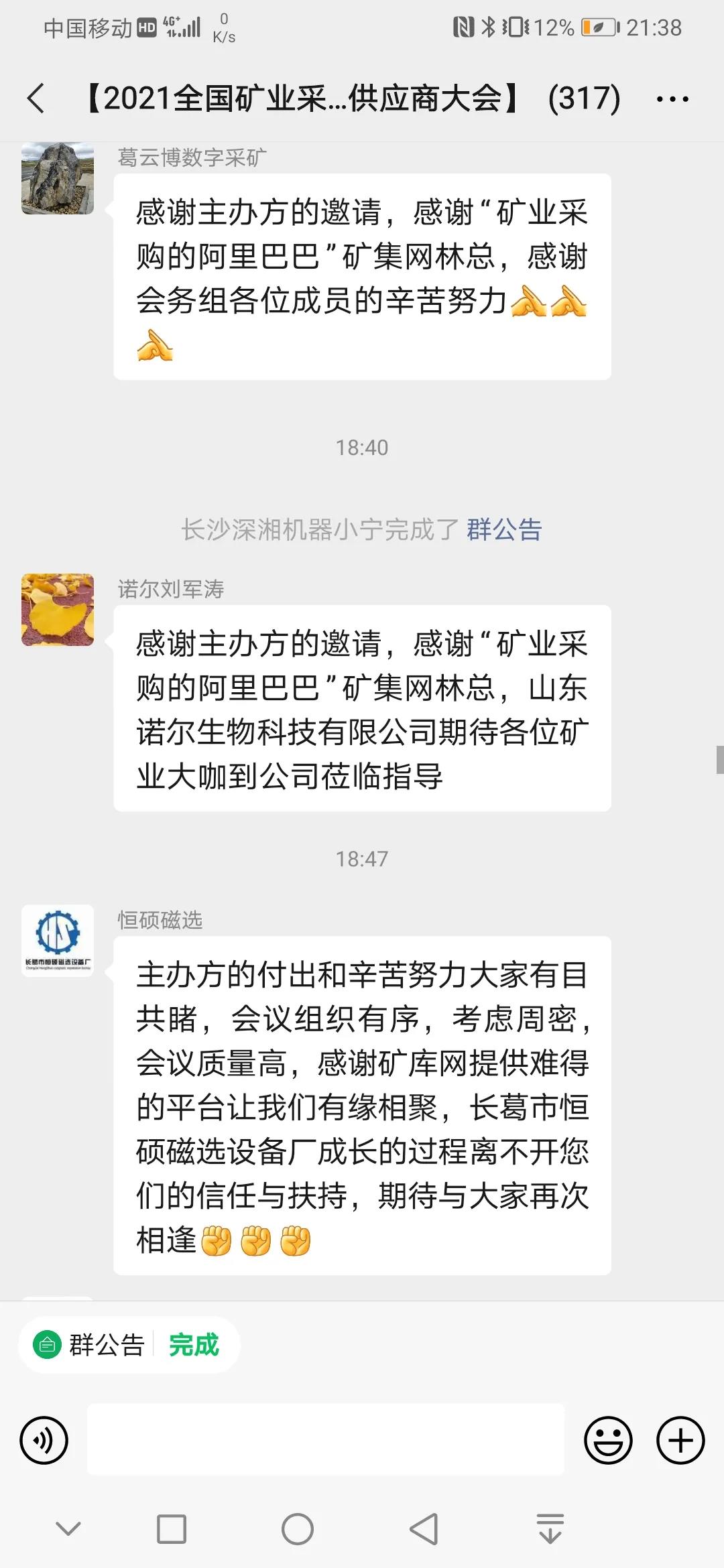724x1568 pixels.
Task: Focus the message text field
Action: 326,1440
